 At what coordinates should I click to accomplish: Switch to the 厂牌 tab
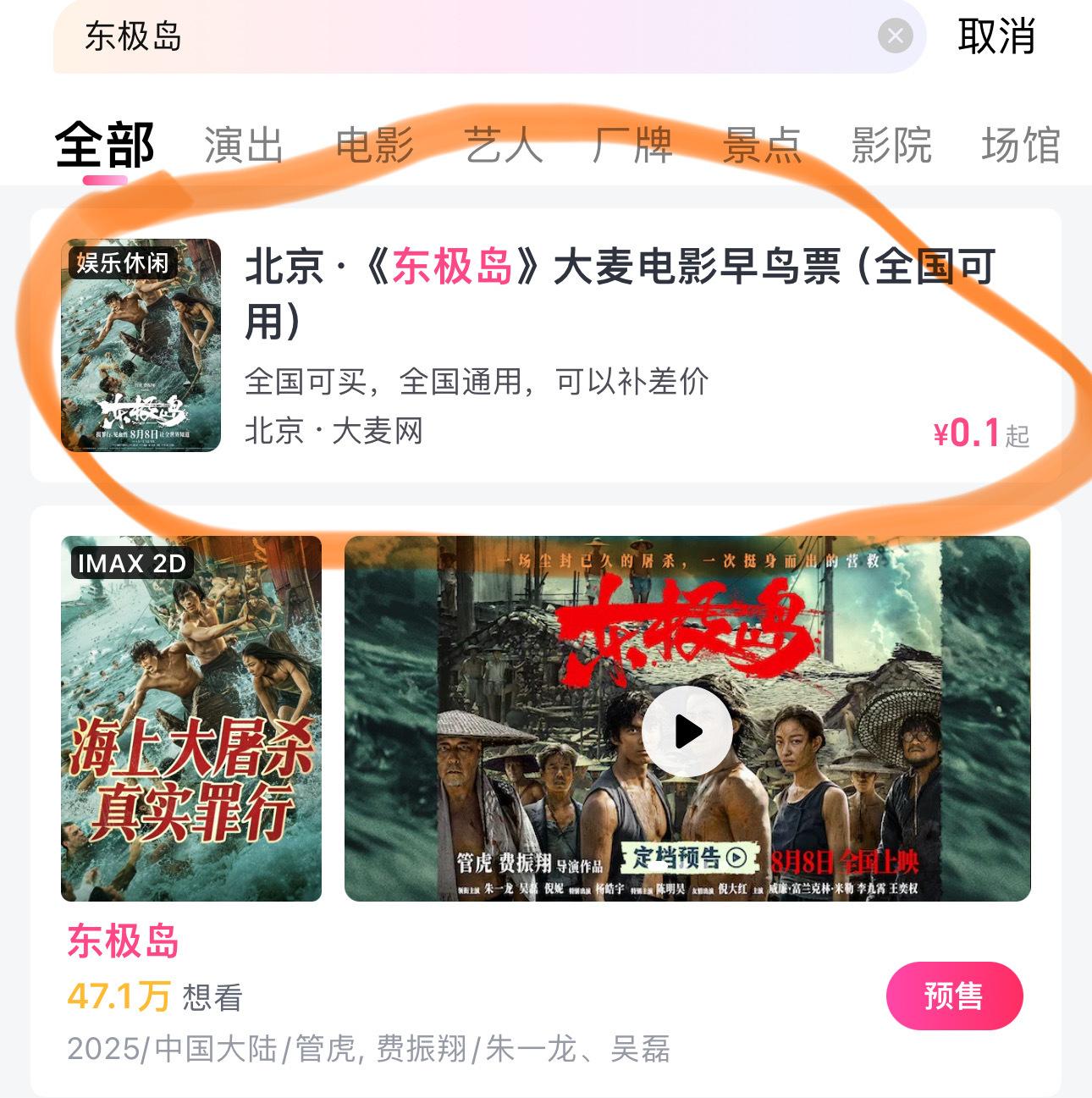(632, 146)
